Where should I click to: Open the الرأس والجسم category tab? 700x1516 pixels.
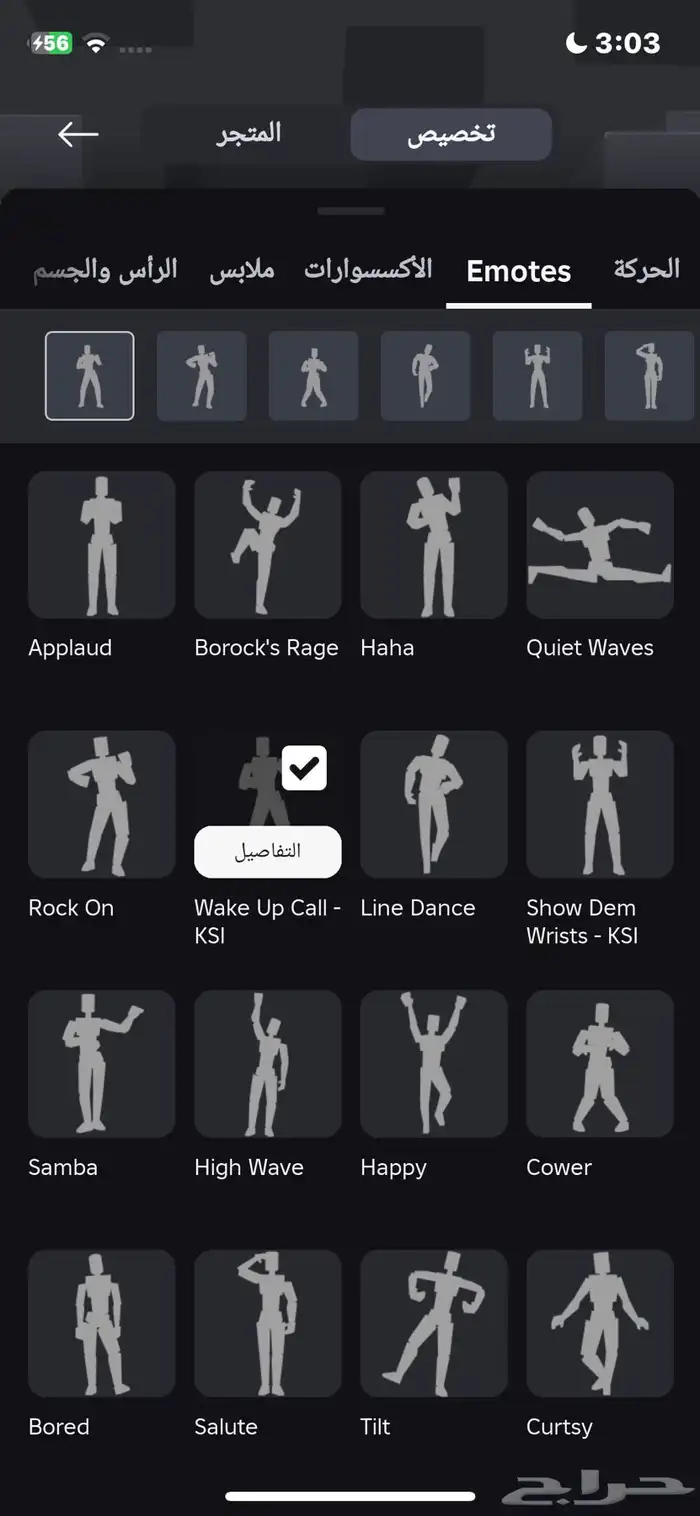point(106,270)
